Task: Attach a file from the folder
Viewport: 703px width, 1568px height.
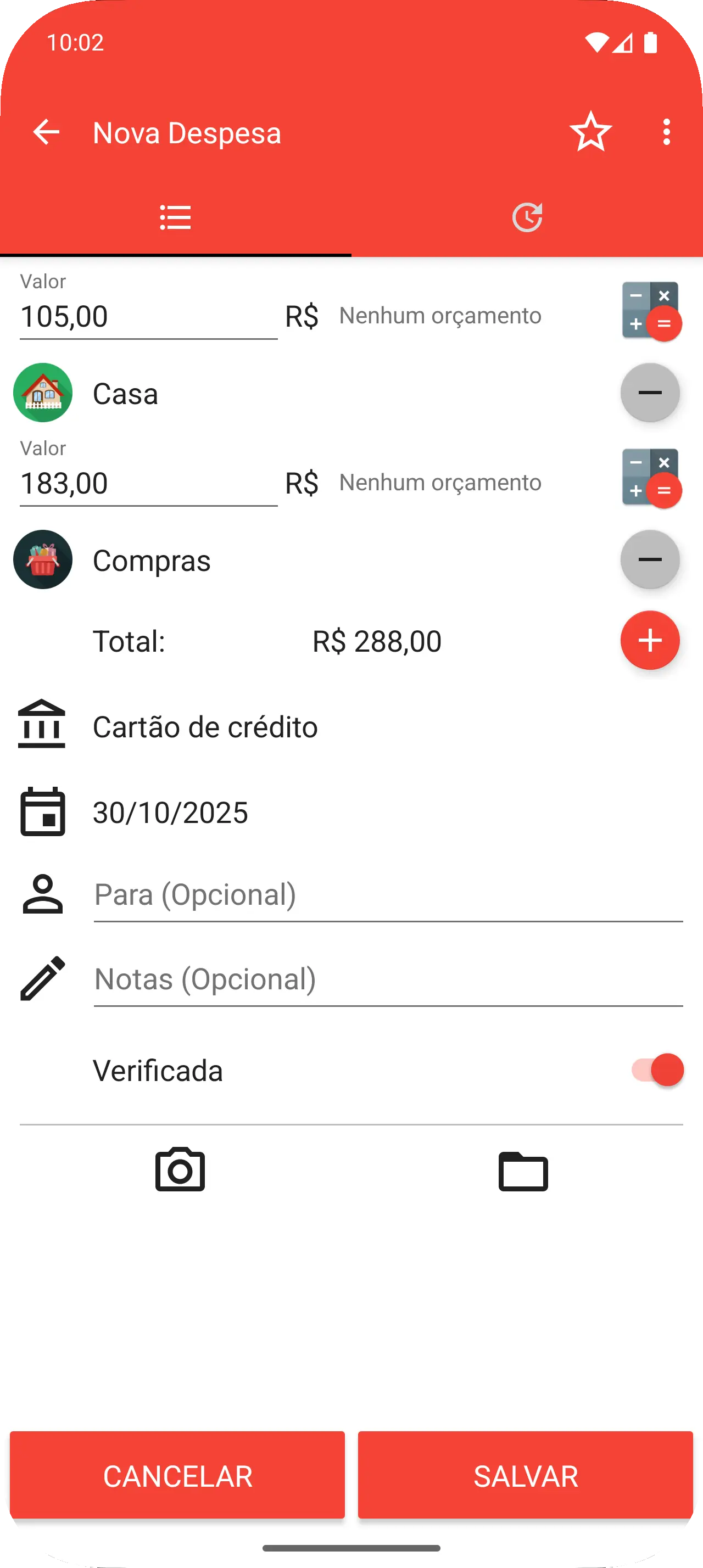Action: 523,1171
